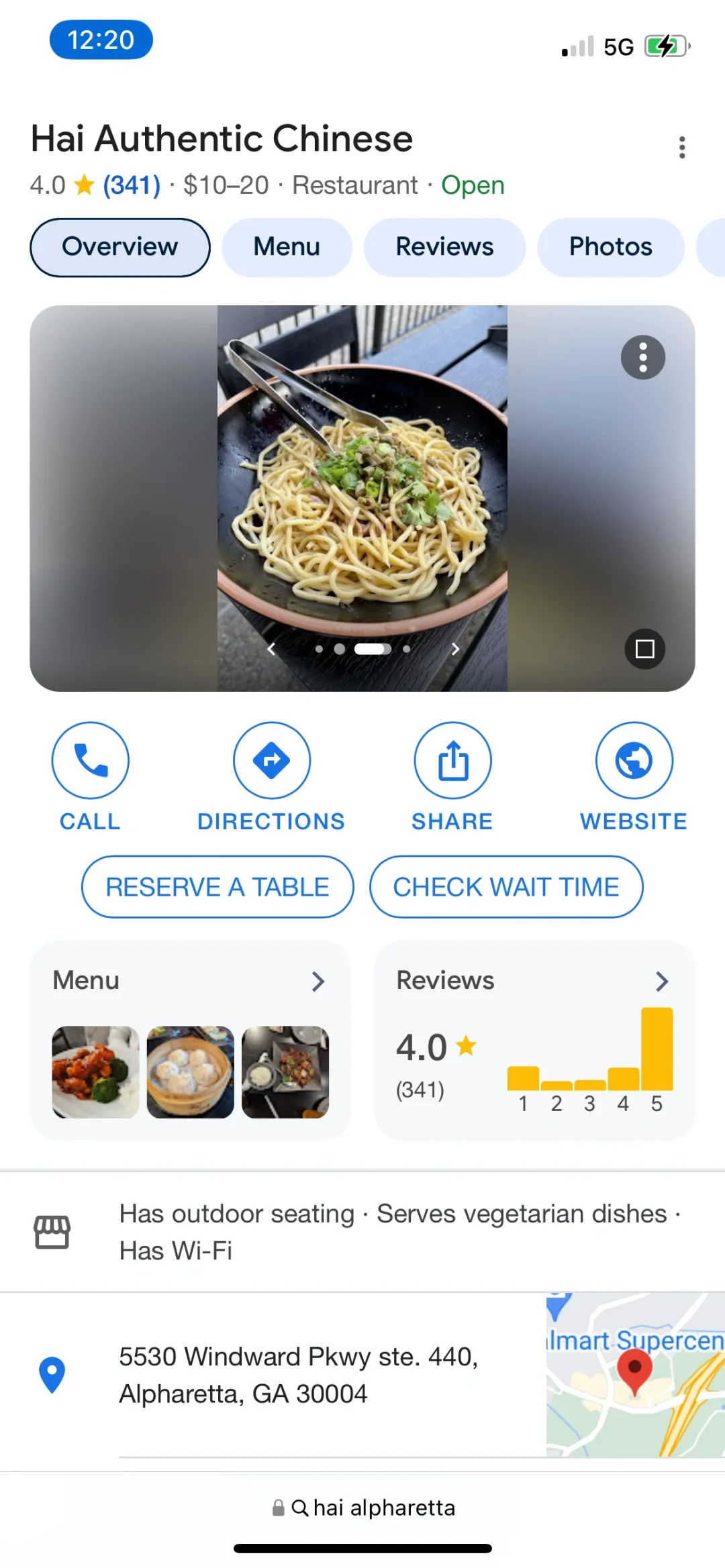This screenshot has width=725, height=1568.
Task: Tap Reserve a Table
Action: (217, 887)
